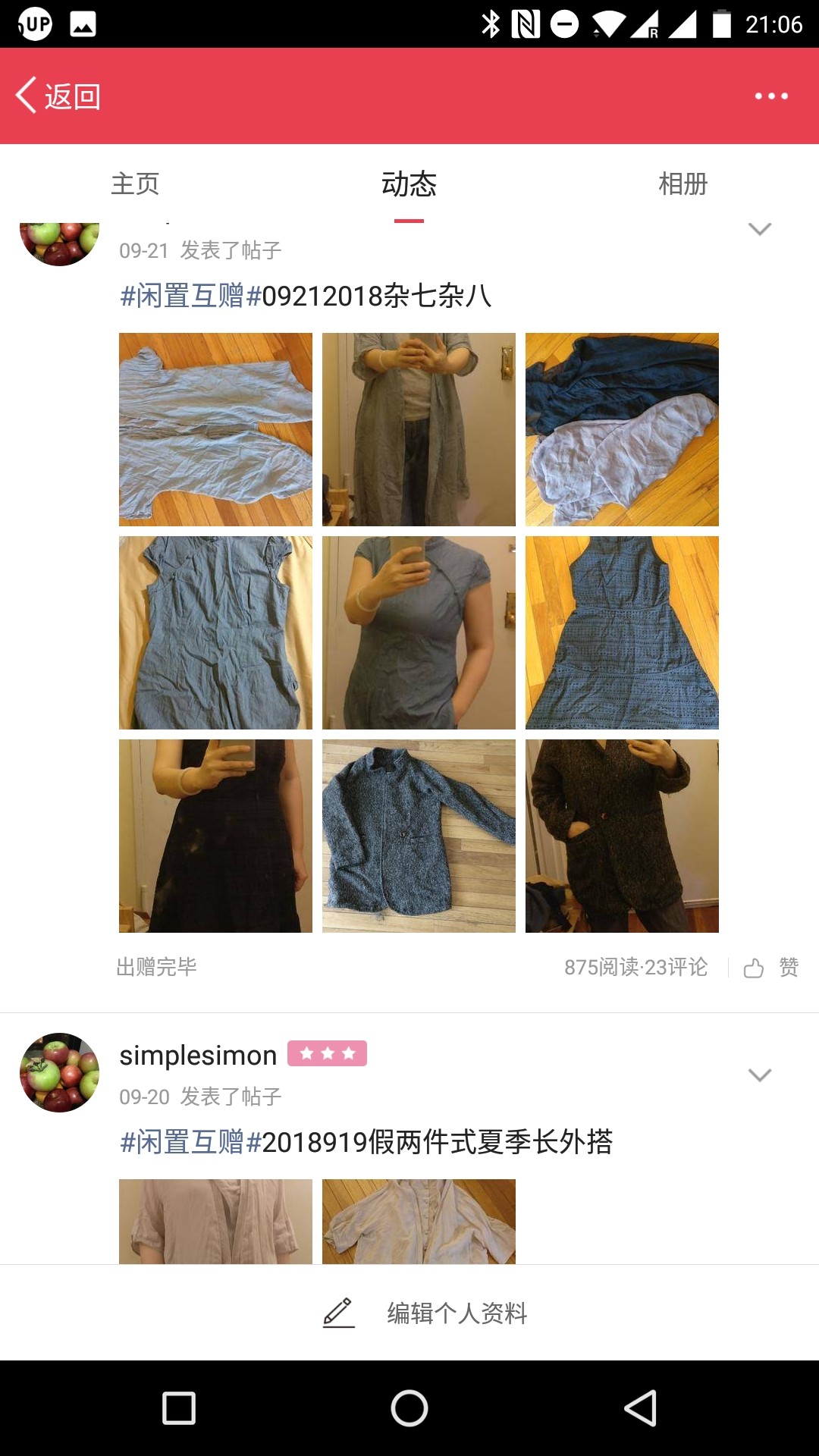
Task: Open the blue eyelet dress photo on wooden floor
Action: tap(622, 632)
